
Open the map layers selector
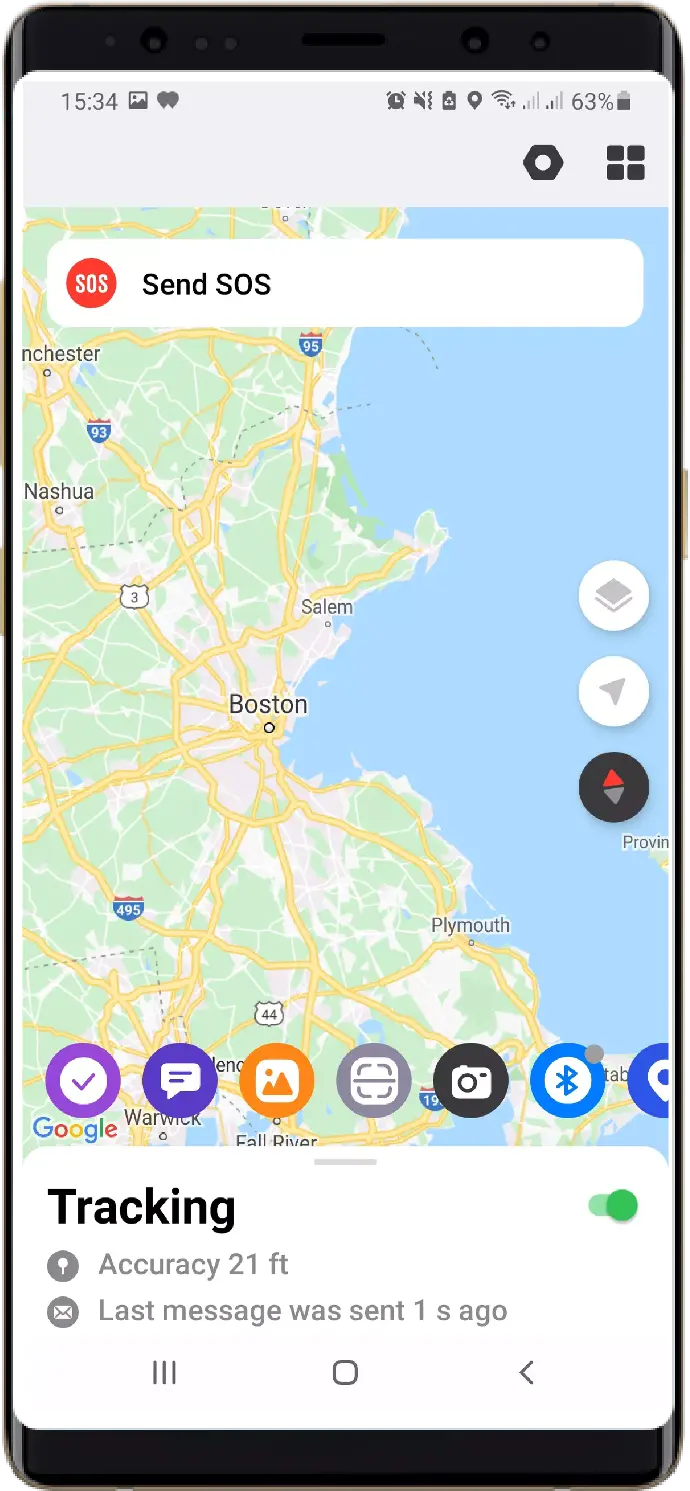click(x=613, y=596)
